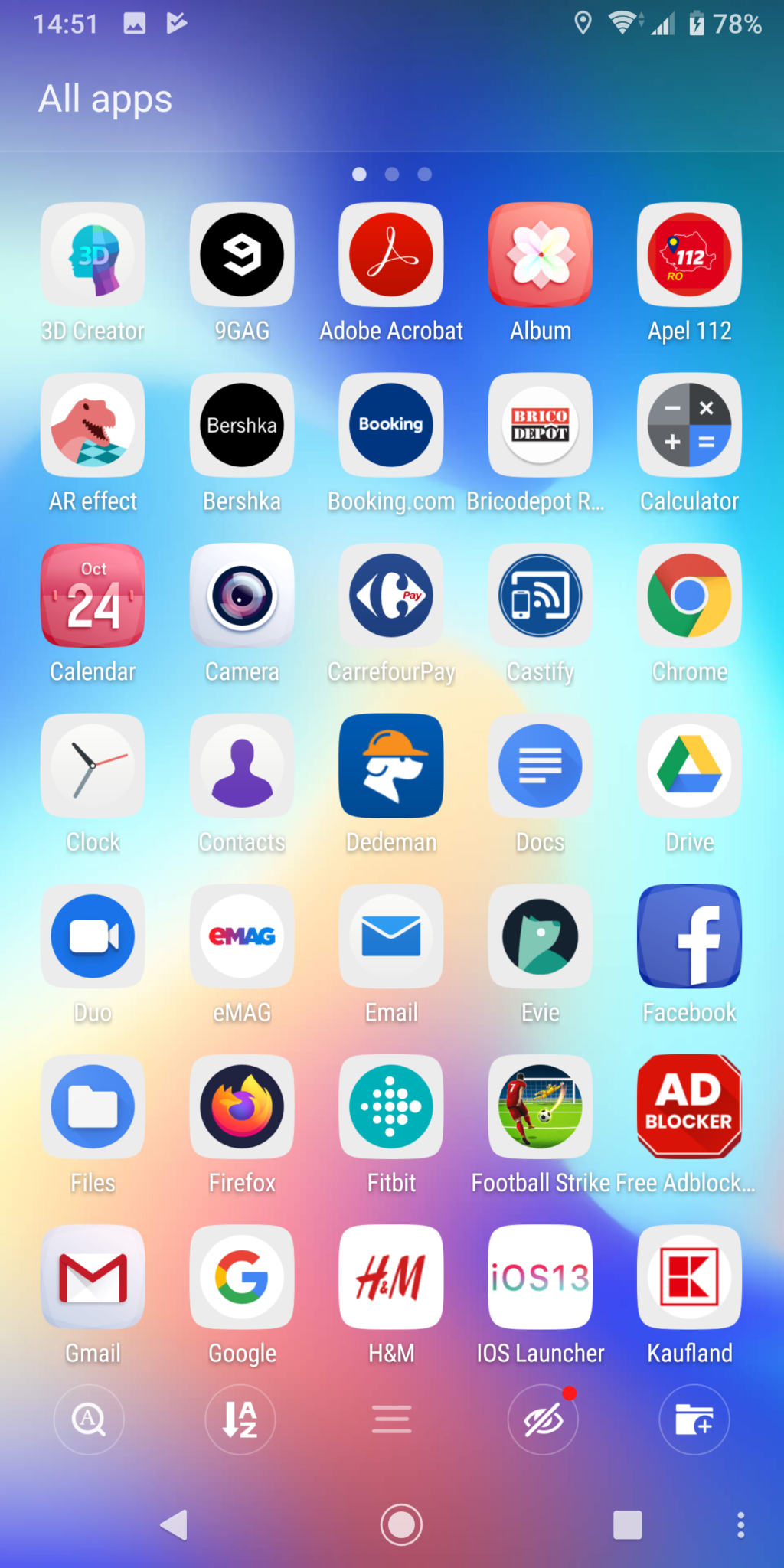This screenshot has width=784, height=1568.
Task: Go to the home screen
Action: (401, 1524)
